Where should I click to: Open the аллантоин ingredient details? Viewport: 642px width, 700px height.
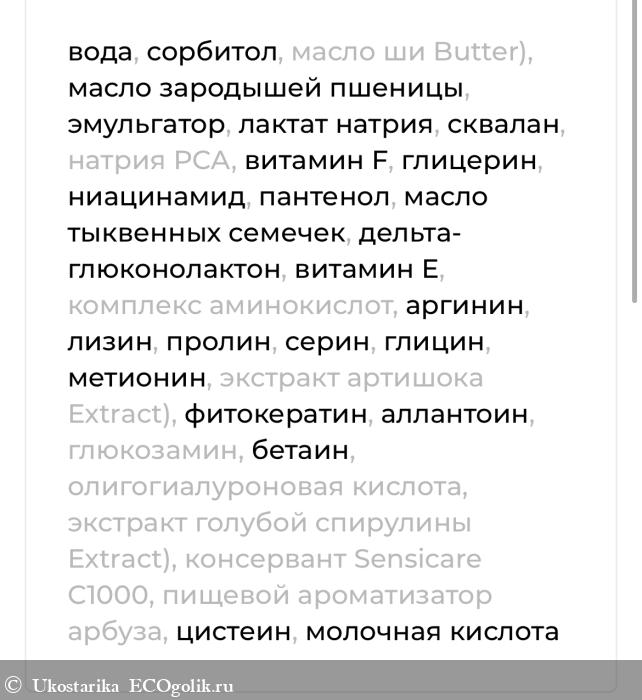click(453, 414)
